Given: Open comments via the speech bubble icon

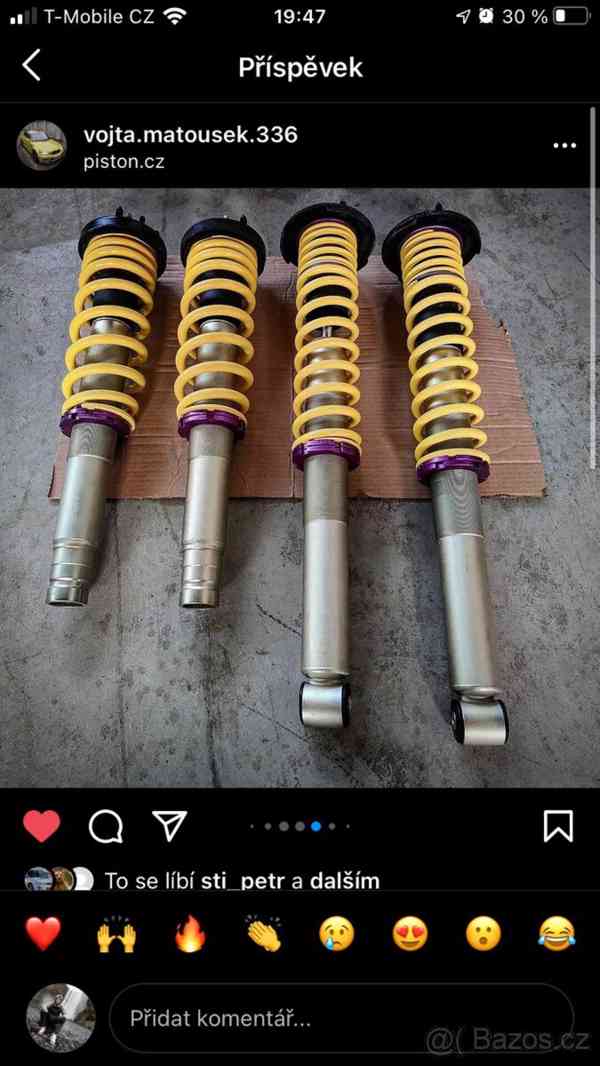Looking at the screenshot, I should [x=105, y=826].
